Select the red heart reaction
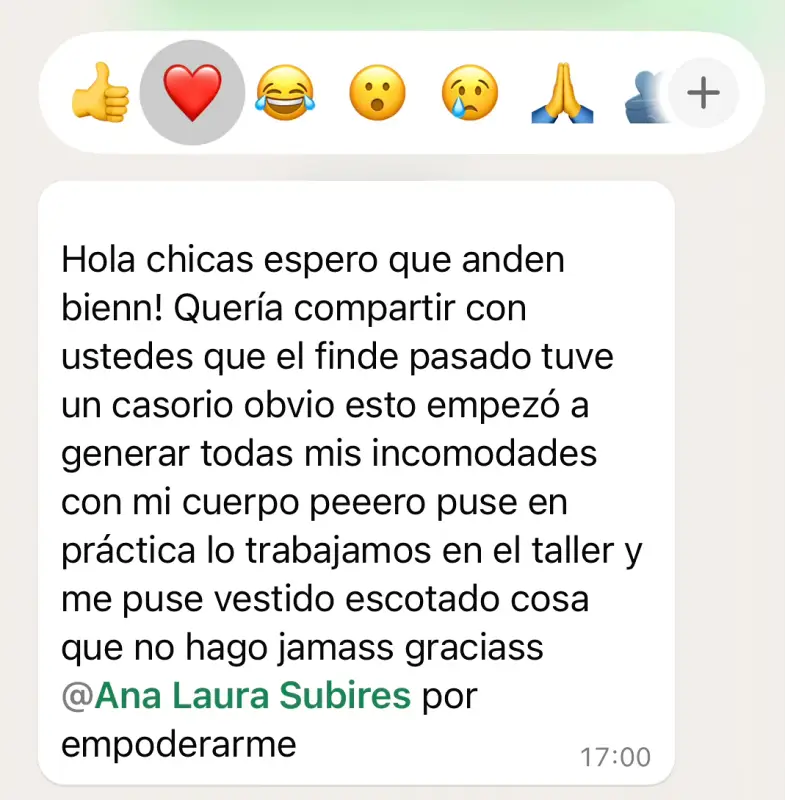The image size is (785, 800). click(x=192, y=92)
